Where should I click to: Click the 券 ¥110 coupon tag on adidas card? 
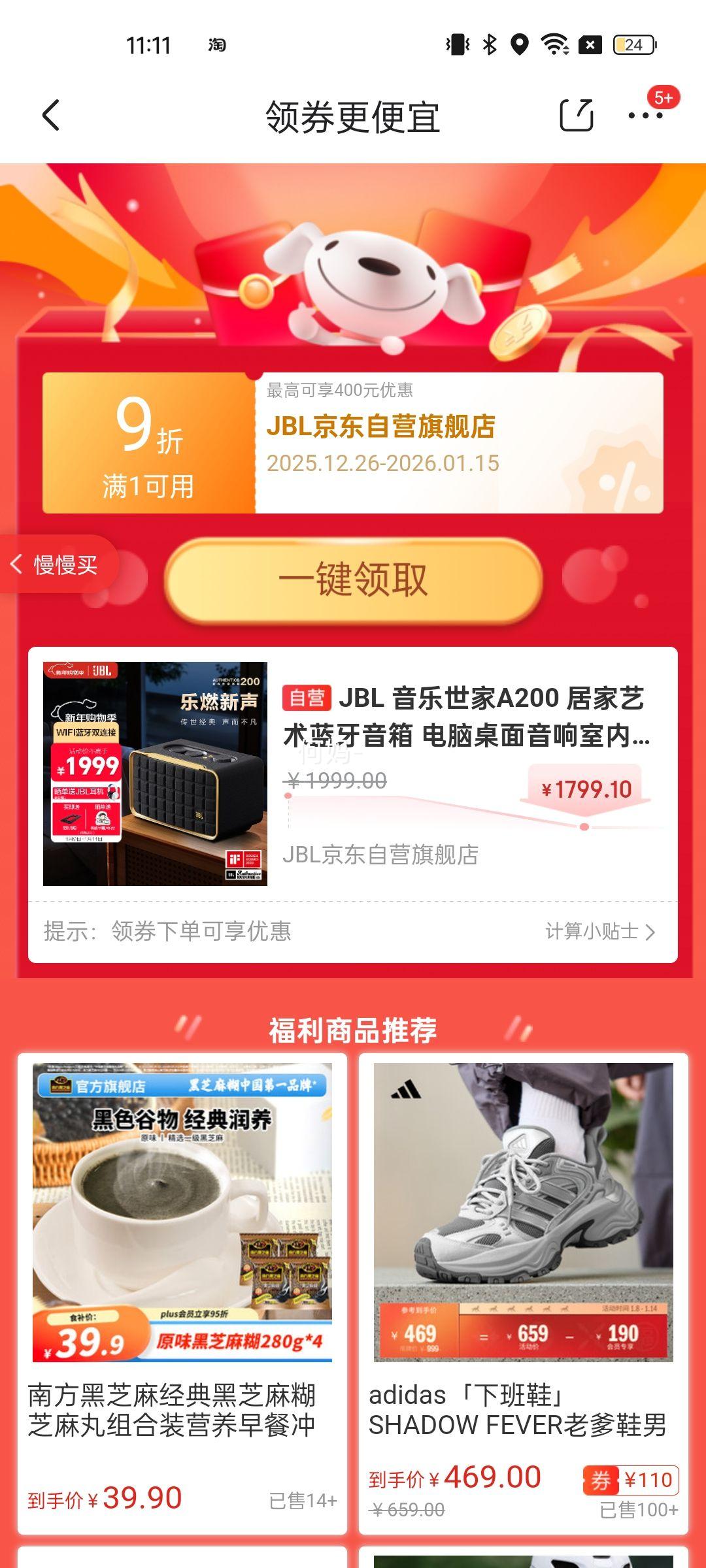click(x=629, y=1479)
